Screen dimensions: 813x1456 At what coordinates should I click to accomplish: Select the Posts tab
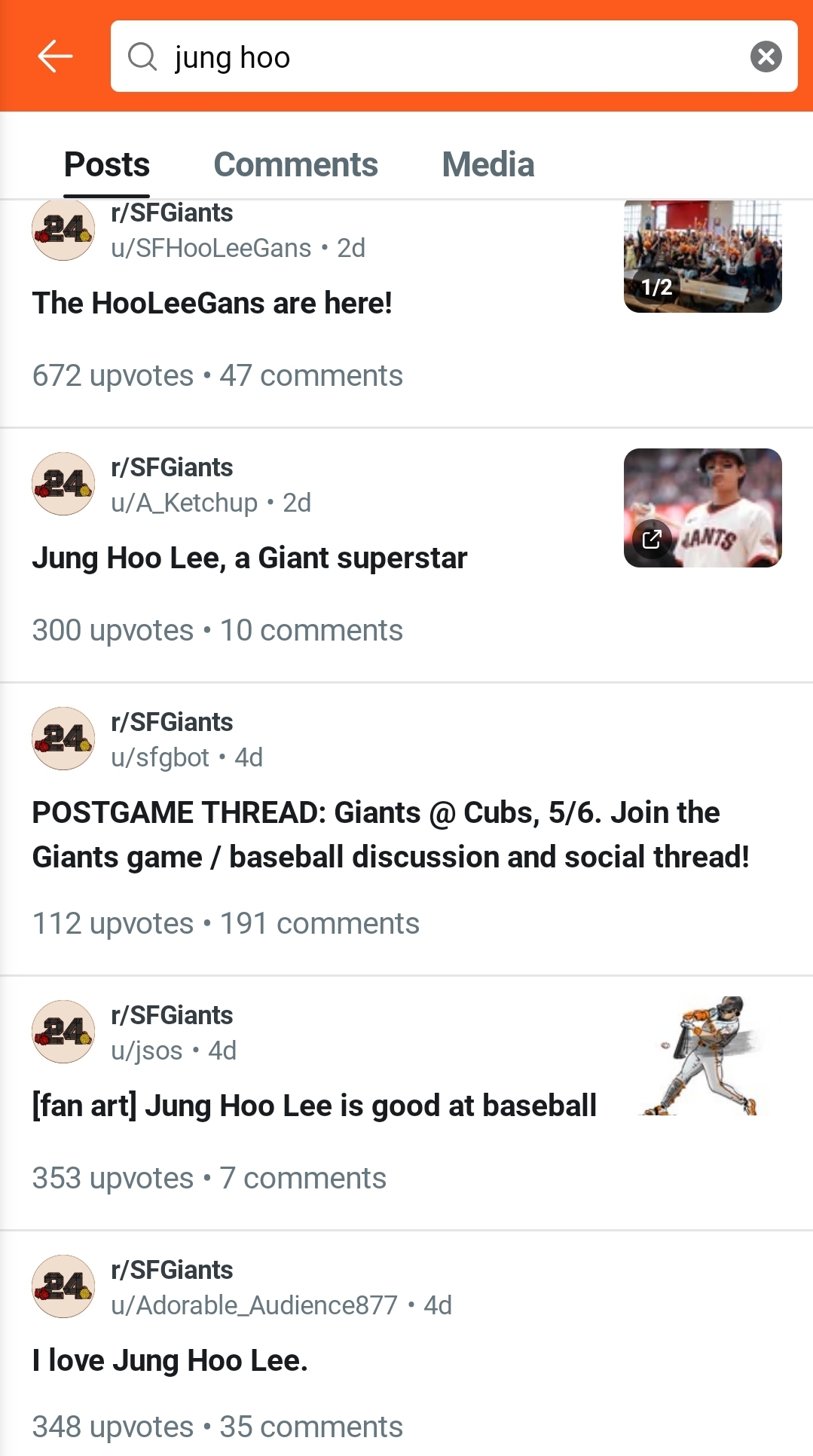(107, 164)
